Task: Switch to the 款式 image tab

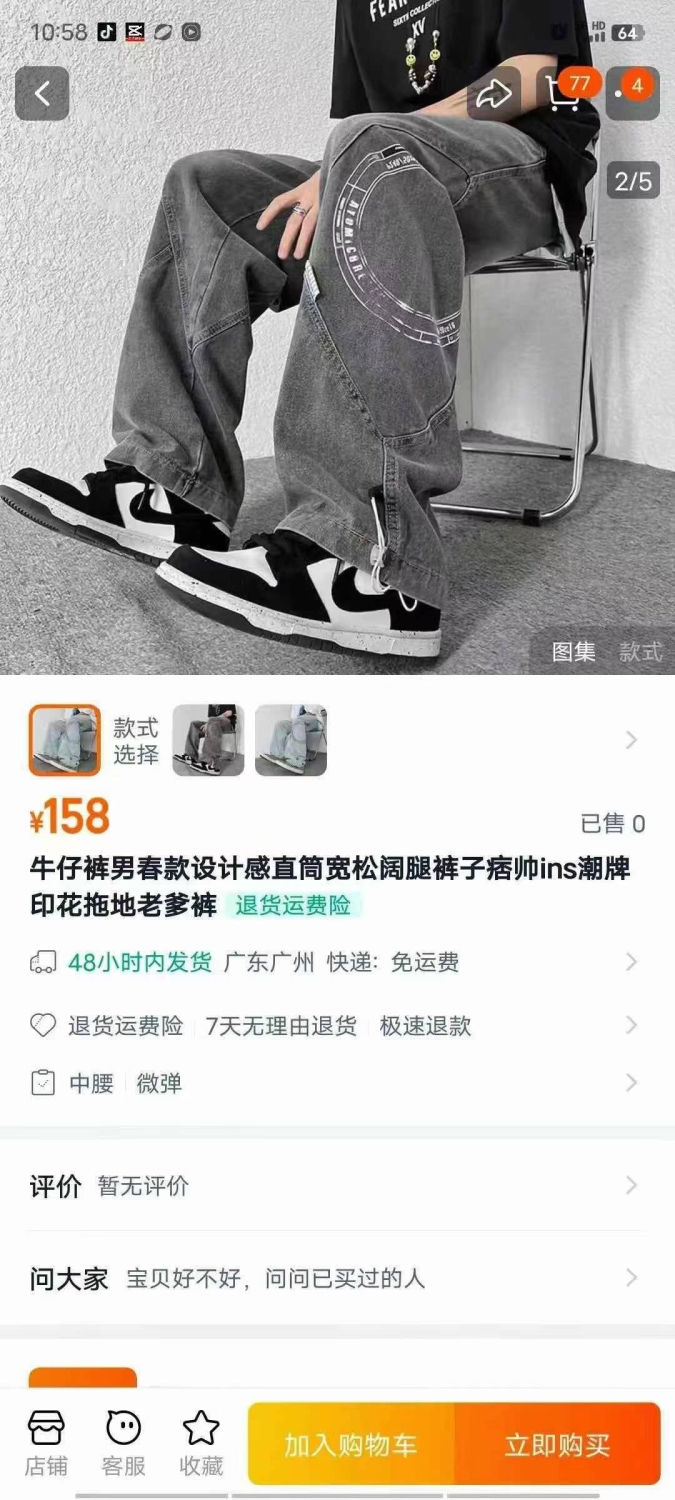Action: coord(640,652)
